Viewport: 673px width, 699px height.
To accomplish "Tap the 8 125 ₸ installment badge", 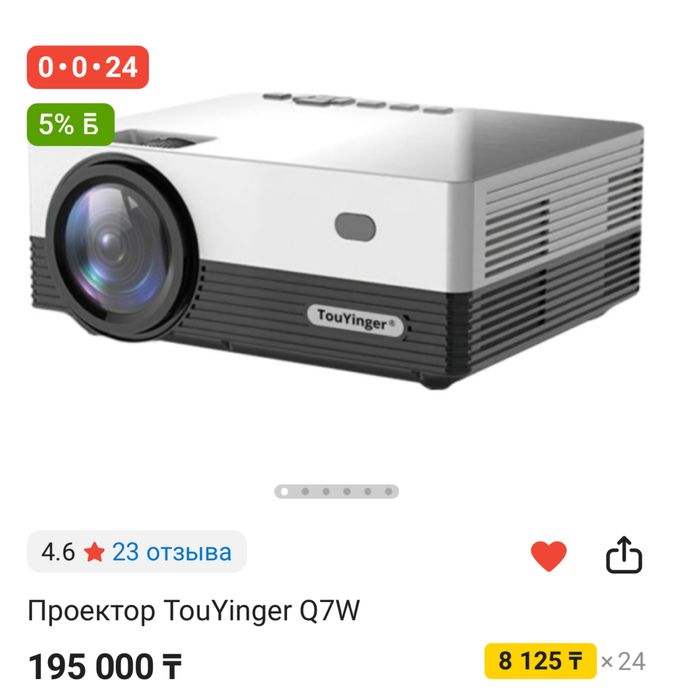I will click(540, 661).
